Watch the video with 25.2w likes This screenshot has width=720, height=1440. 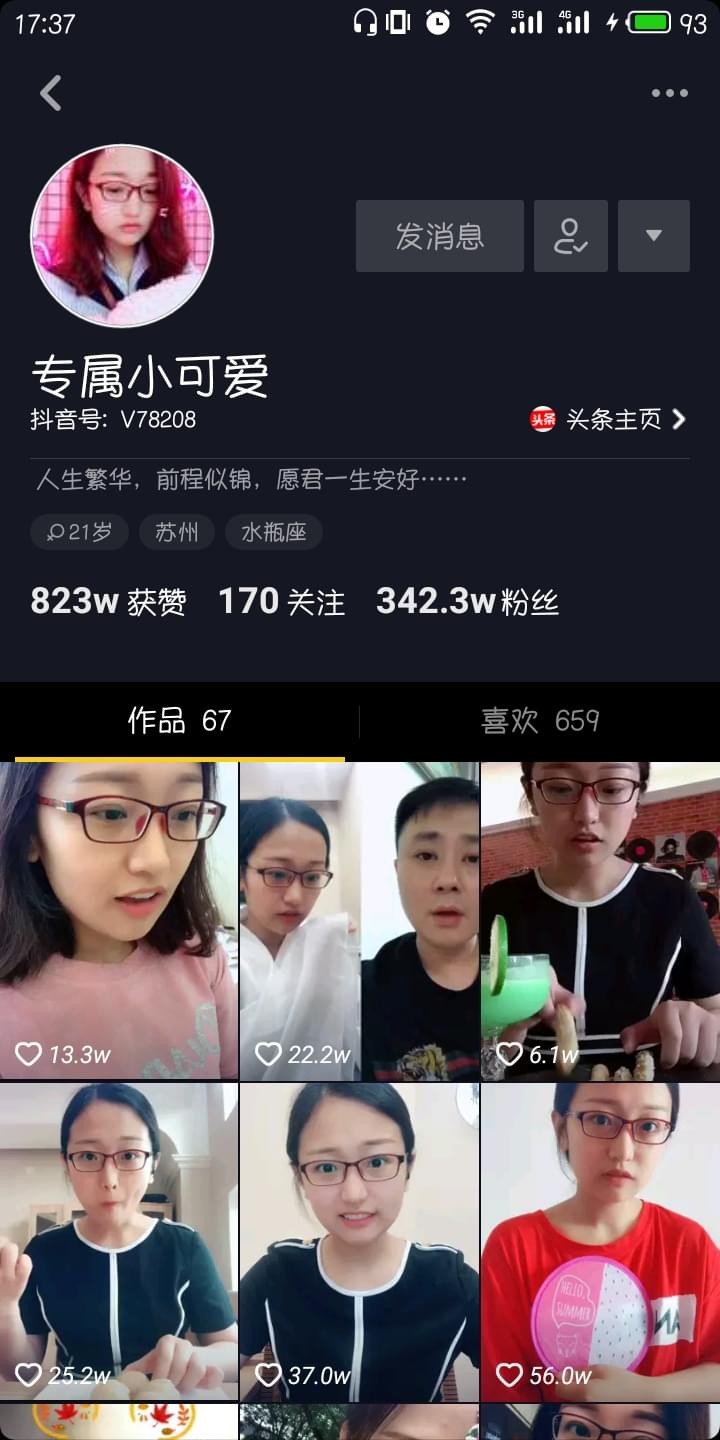click(x=119, y=1241)
